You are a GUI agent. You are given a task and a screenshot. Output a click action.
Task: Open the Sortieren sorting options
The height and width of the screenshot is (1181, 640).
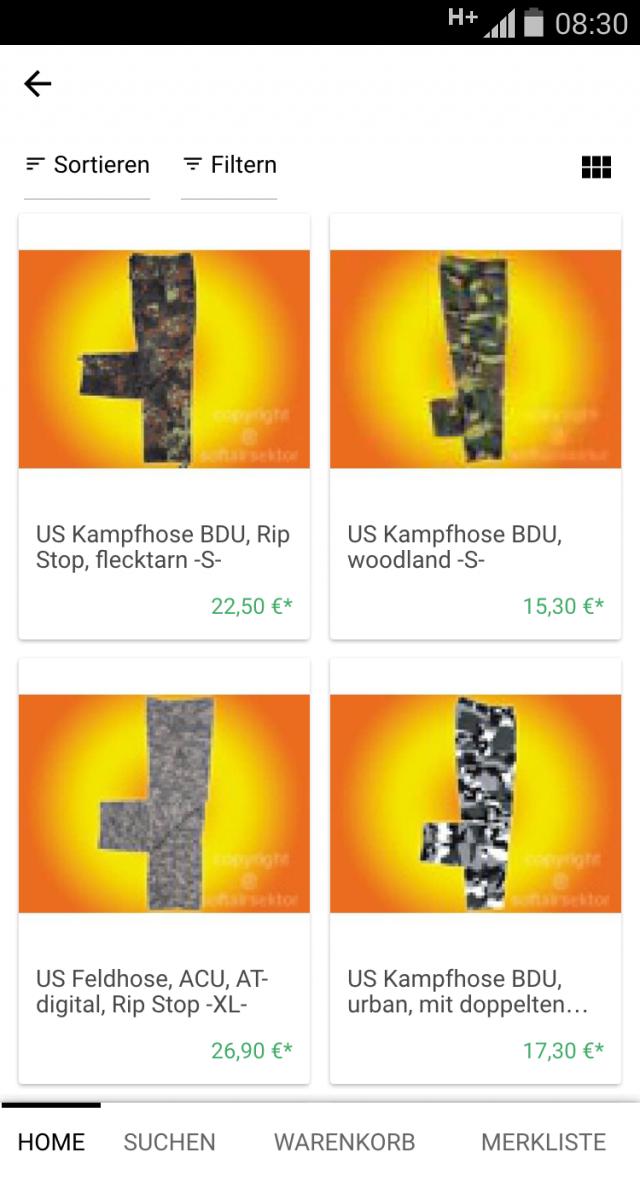coord(87,165)
